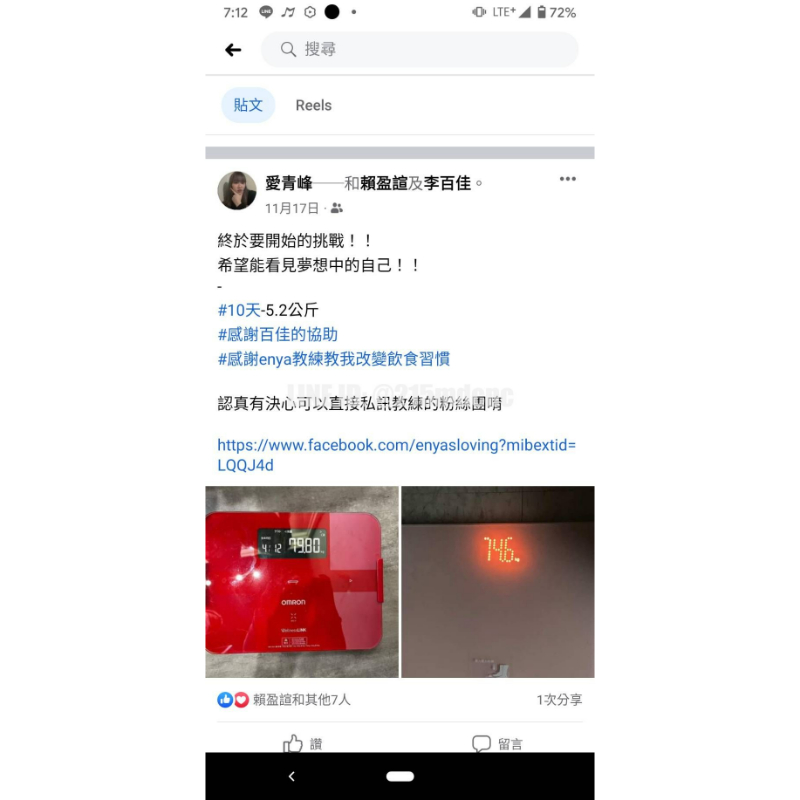
Task: View the 1次分享 share list
Action: coord(559,700)
